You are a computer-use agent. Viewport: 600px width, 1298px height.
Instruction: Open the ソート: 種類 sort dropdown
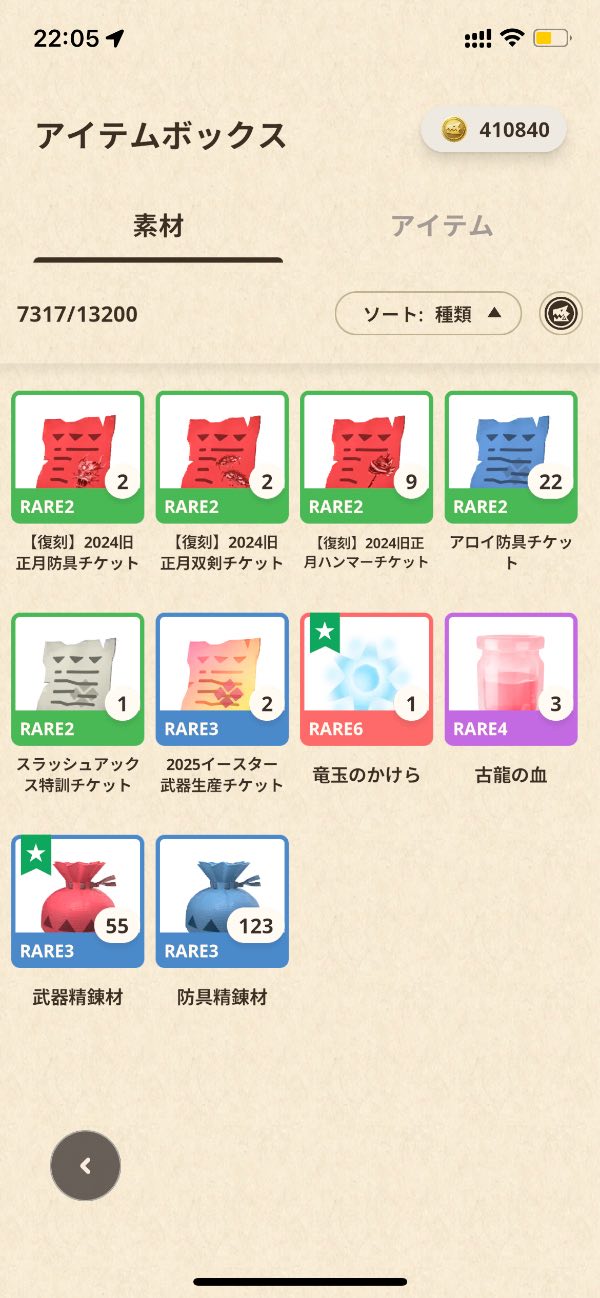pos(428,313)
